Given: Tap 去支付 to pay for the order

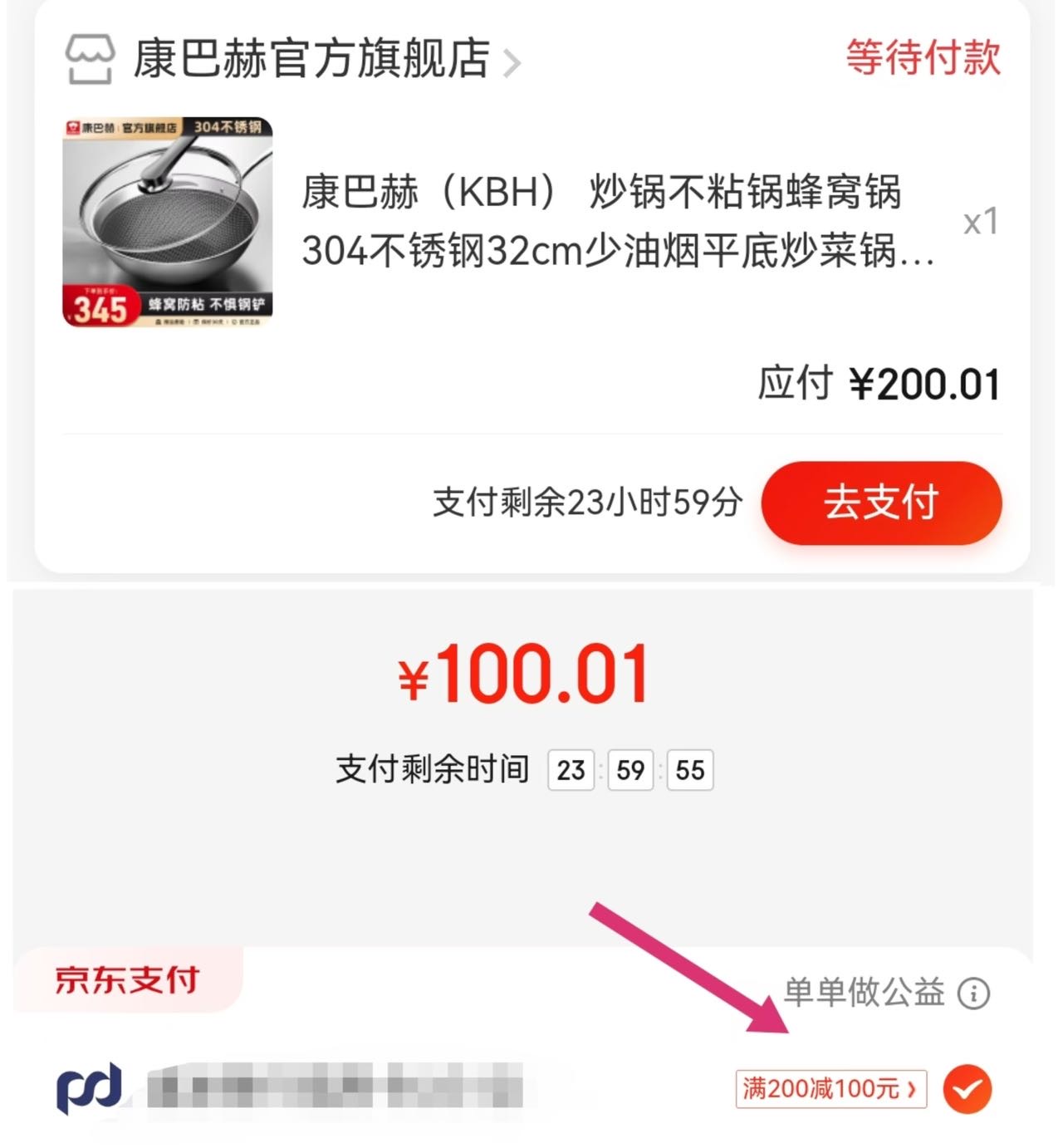Looking at the screenshot, I should [880, 503].
